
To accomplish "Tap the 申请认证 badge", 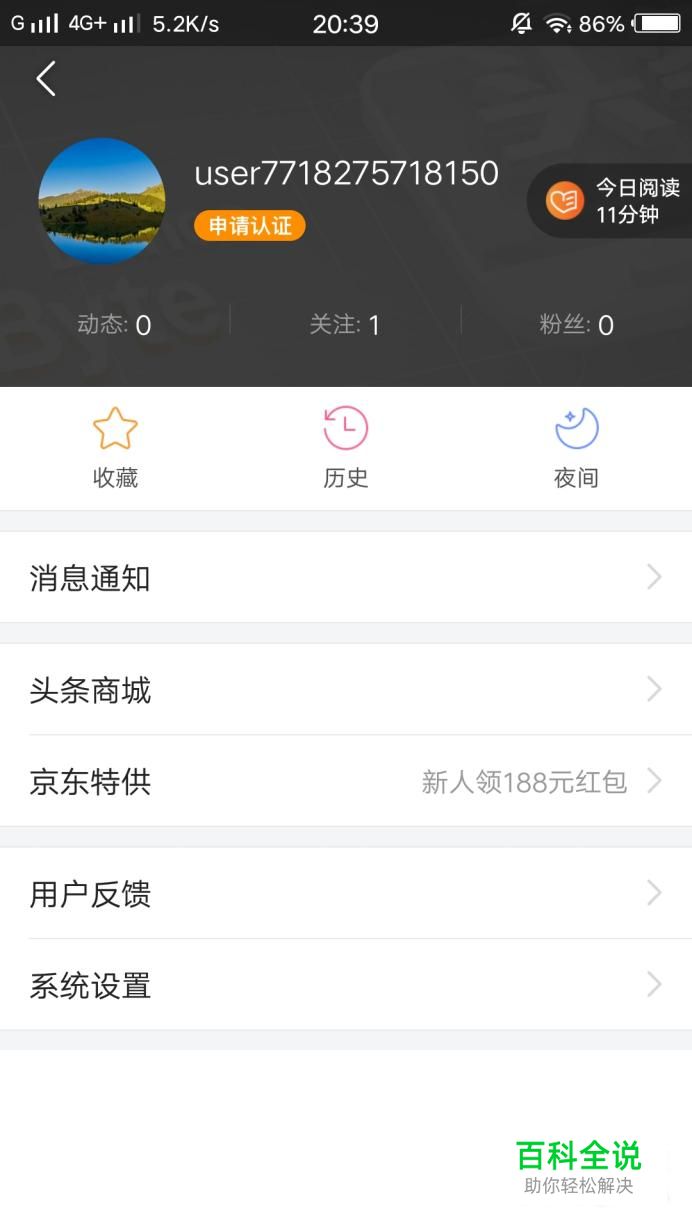I will tap(249, 226).
